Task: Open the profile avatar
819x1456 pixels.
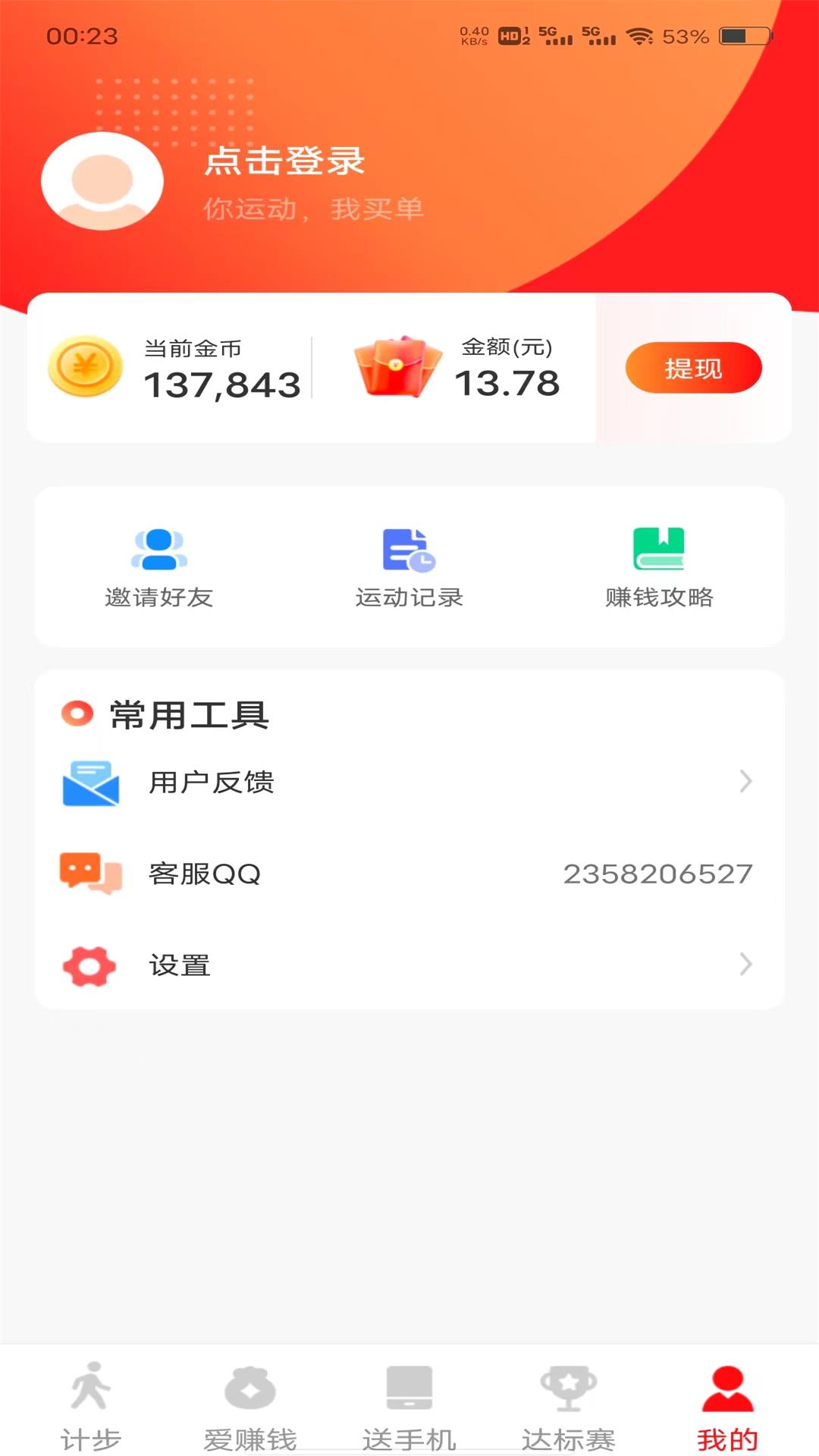Action: pos(102,182)
